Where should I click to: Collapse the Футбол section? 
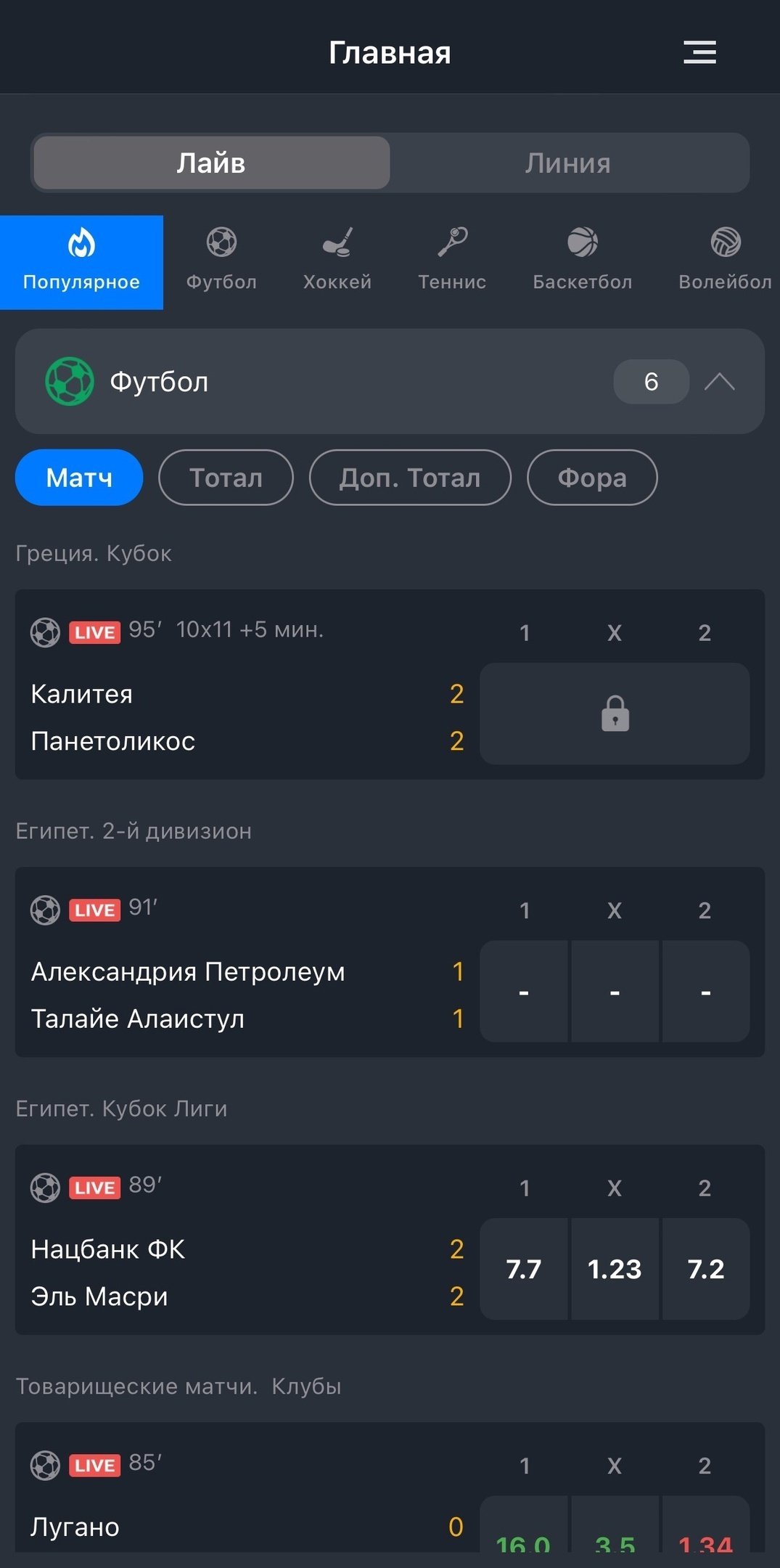(719, 382)
